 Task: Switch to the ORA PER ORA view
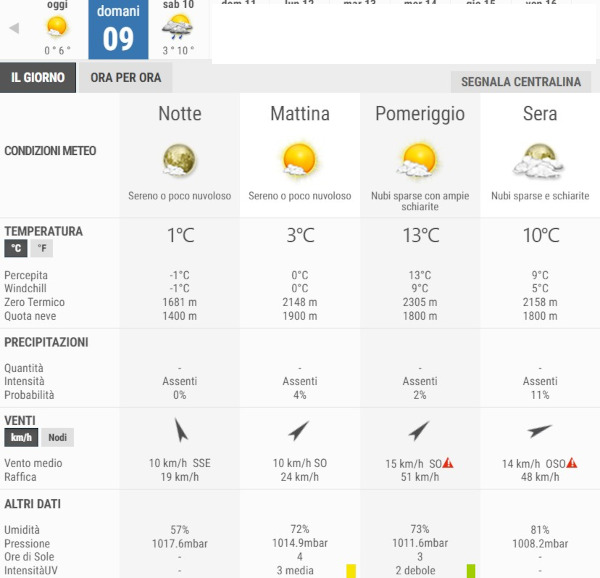(125, 78)
